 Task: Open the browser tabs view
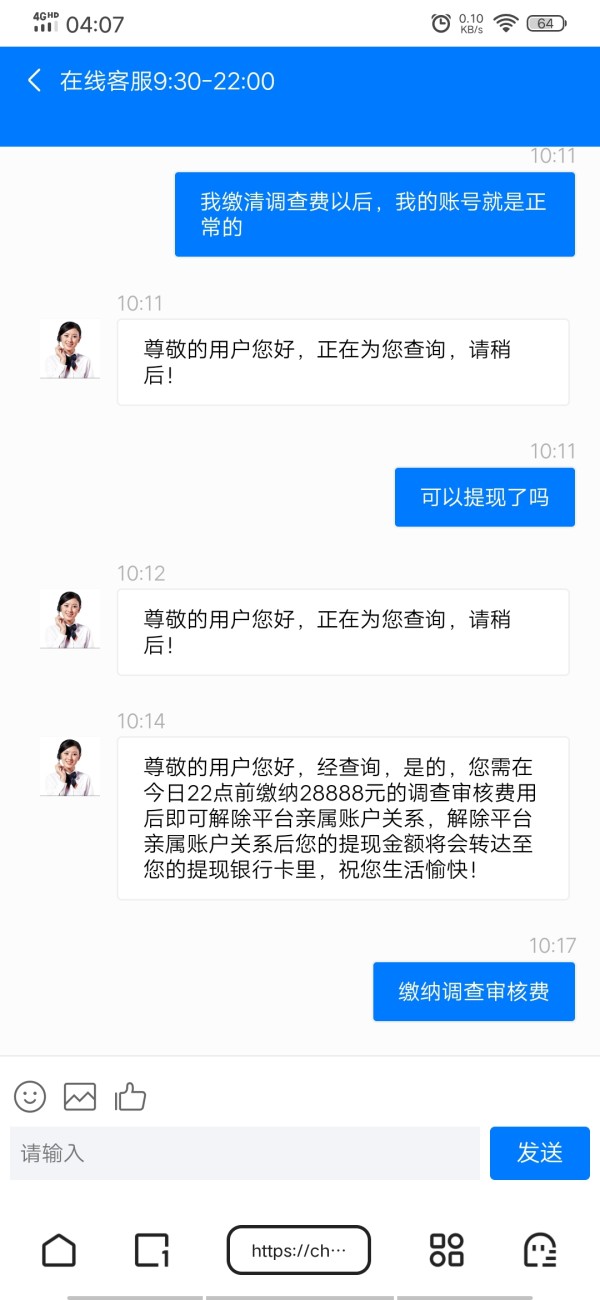tap(152, 1250)
